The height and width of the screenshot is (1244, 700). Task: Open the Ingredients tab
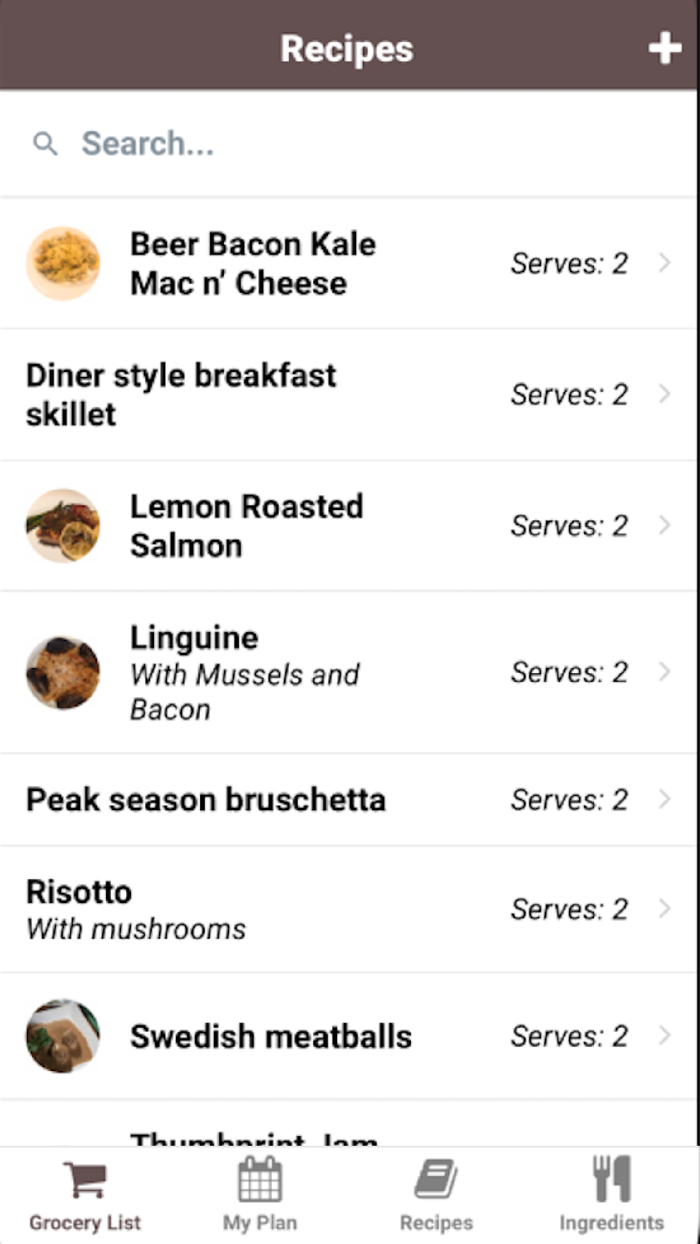611,1196
